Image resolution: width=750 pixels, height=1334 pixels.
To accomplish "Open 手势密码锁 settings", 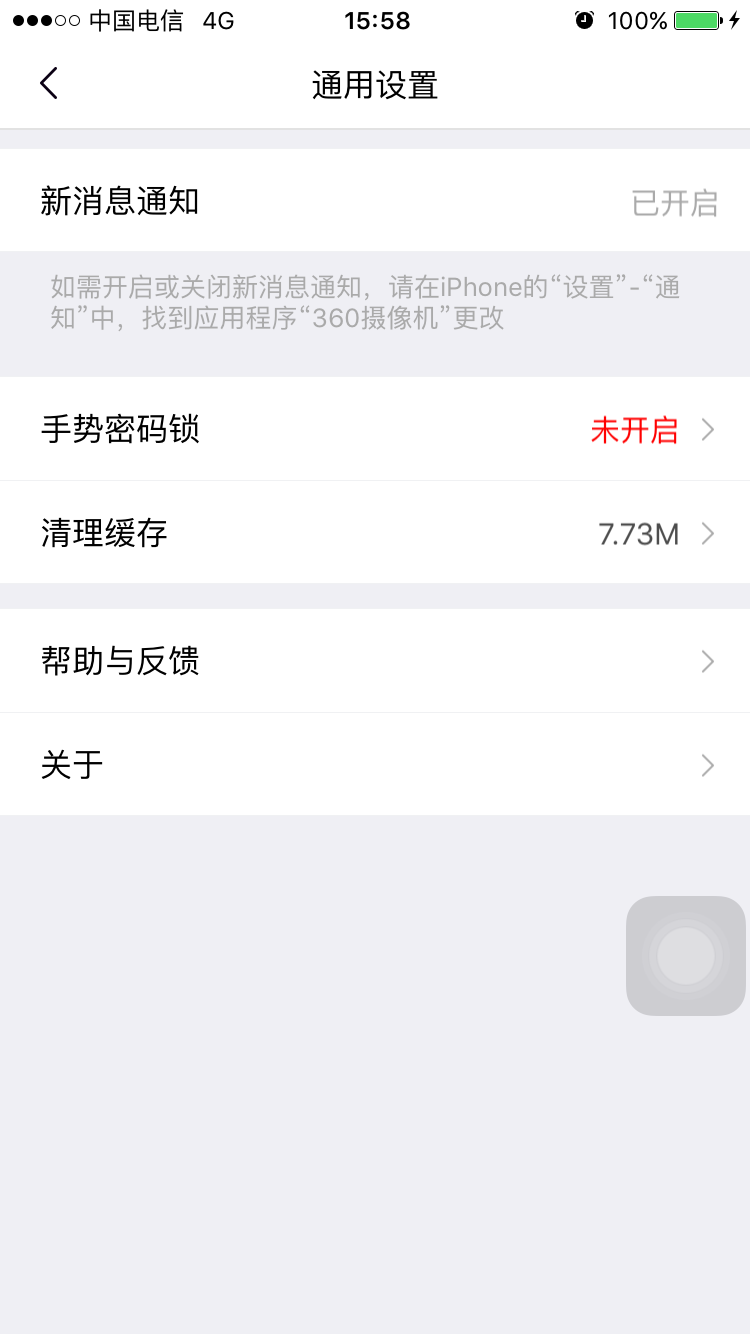I will click(x=375, y=430).
